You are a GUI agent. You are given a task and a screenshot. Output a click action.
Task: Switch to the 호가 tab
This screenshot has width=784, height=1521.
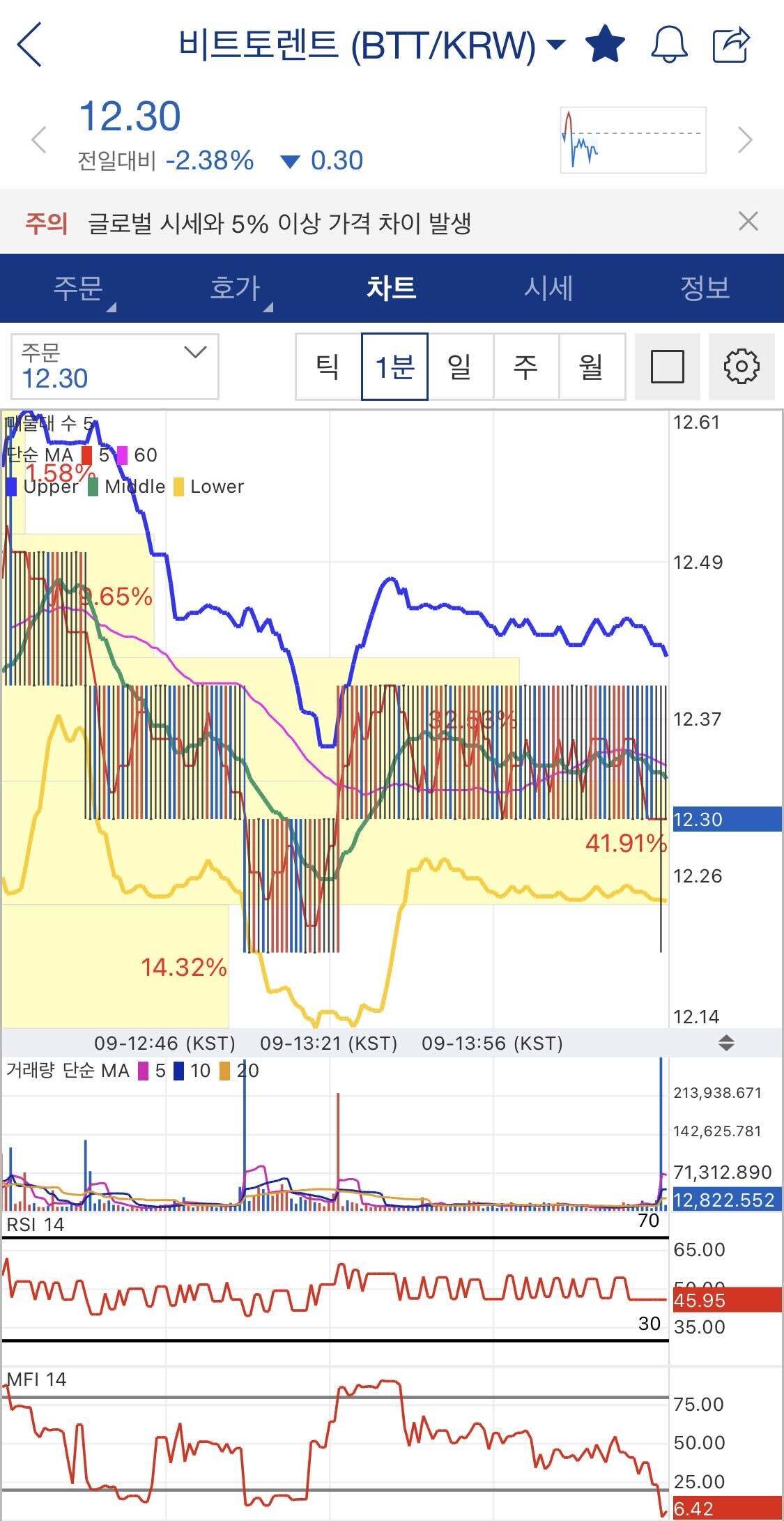pyautogui.click(x=235, y=288)
